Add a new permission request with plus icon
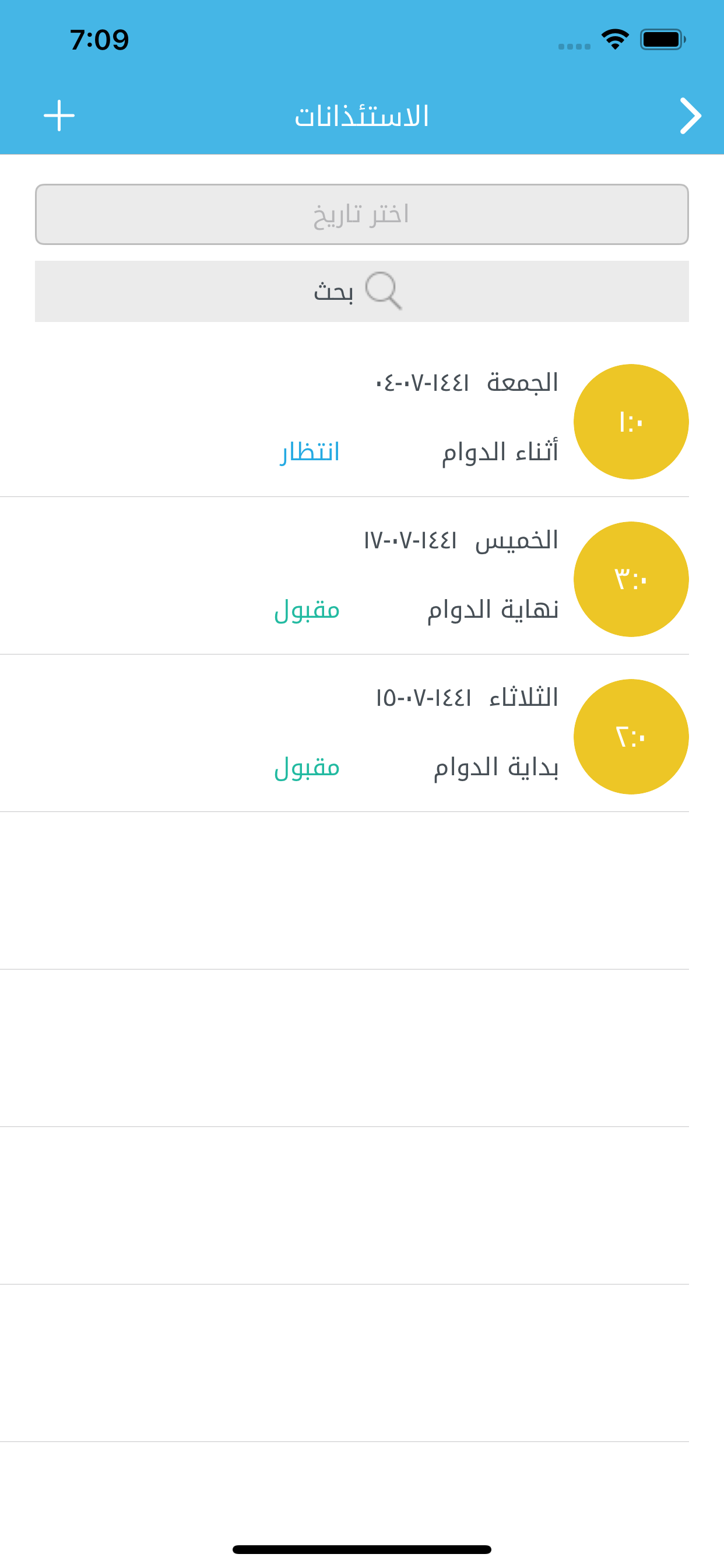 [59, 116]
